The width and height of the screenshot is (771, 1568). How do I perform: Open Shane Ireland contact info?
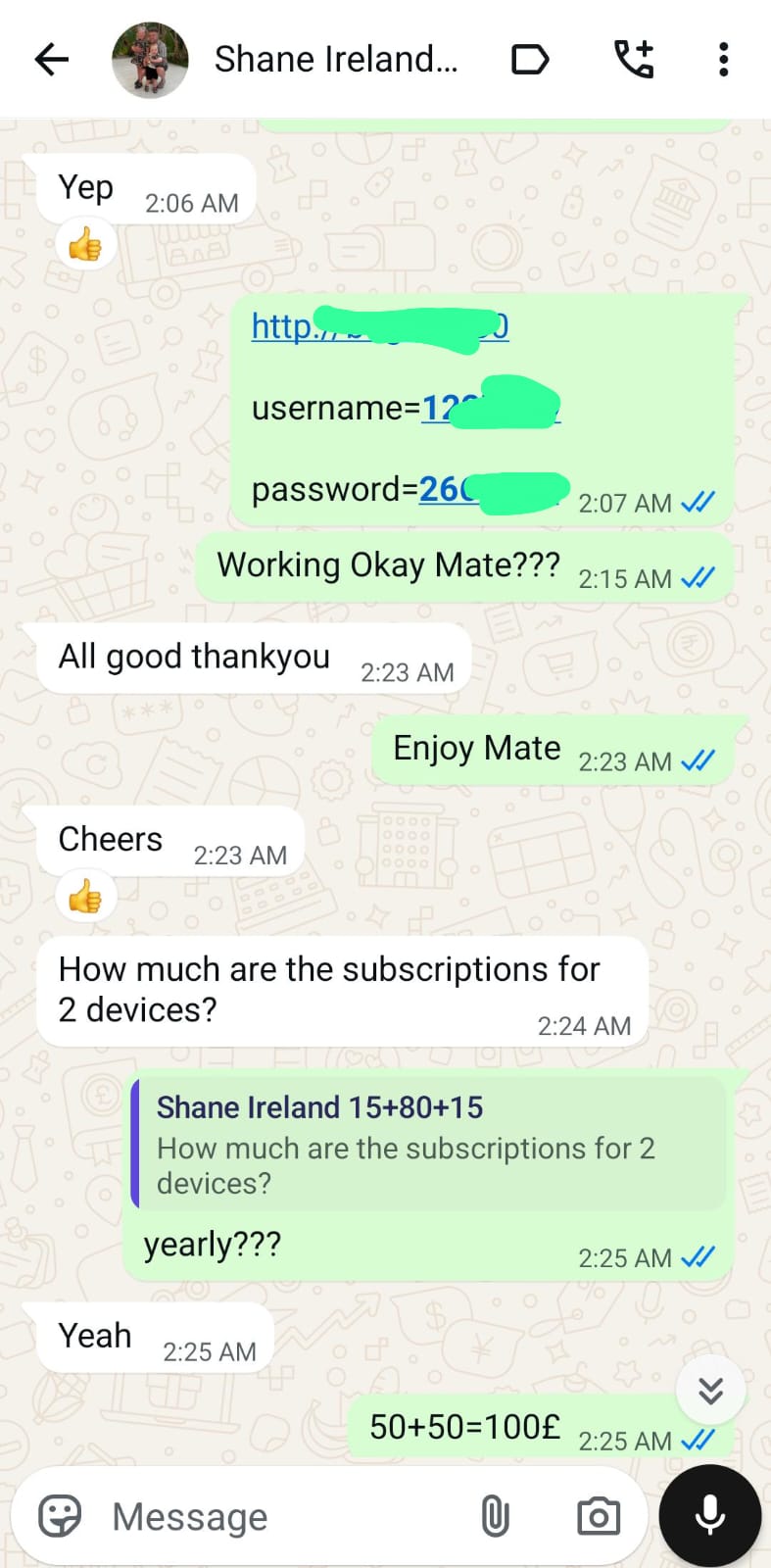(x=335, y=60)
